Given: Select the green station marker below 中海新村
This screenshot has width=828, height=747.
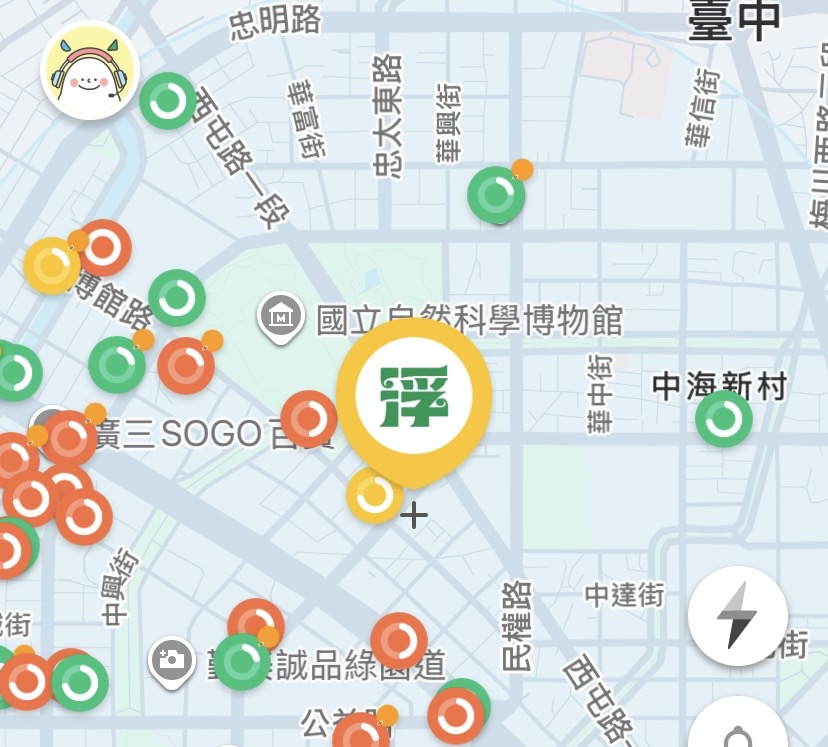Looking at the screenshot, I should [x=723, y=419].
